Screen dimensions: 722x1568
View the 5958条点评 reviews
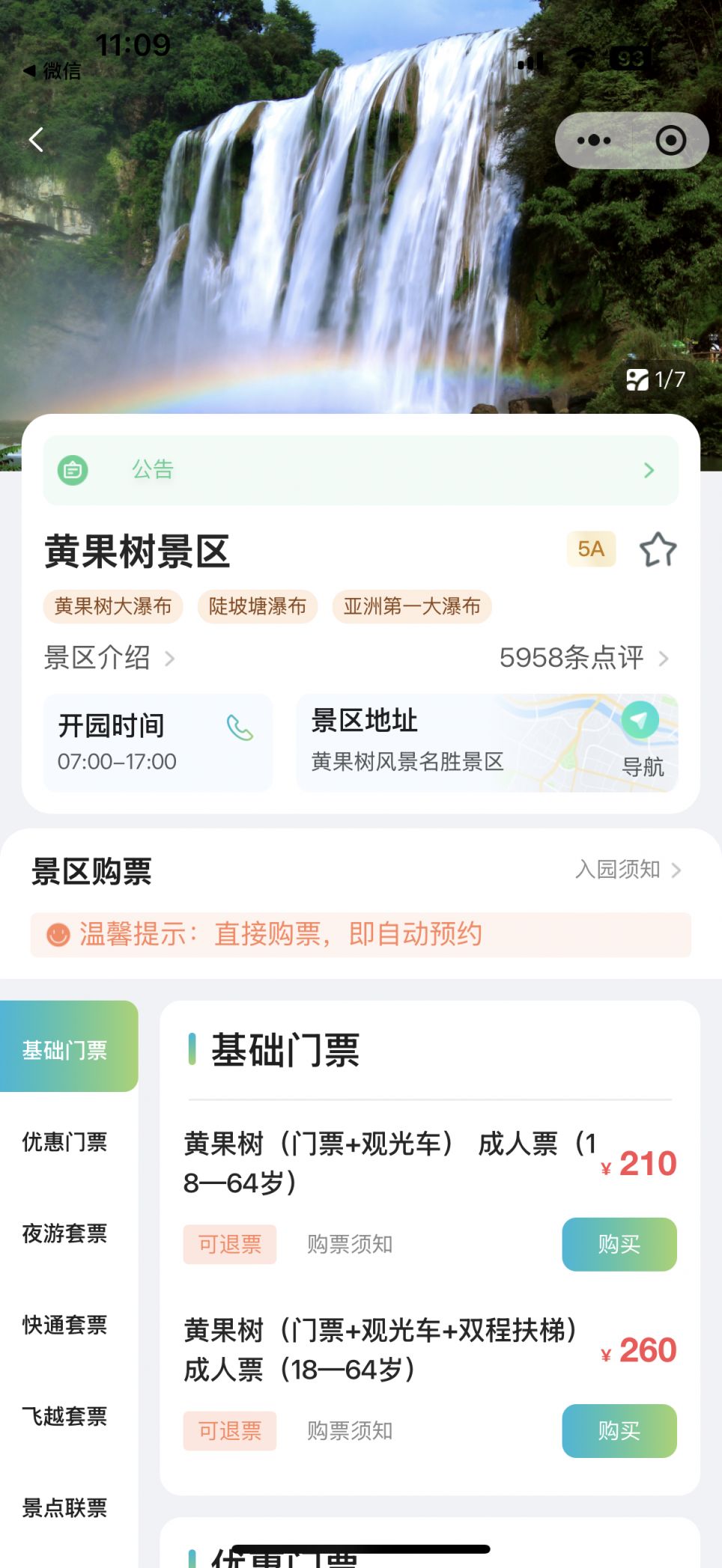coord(583,658)
